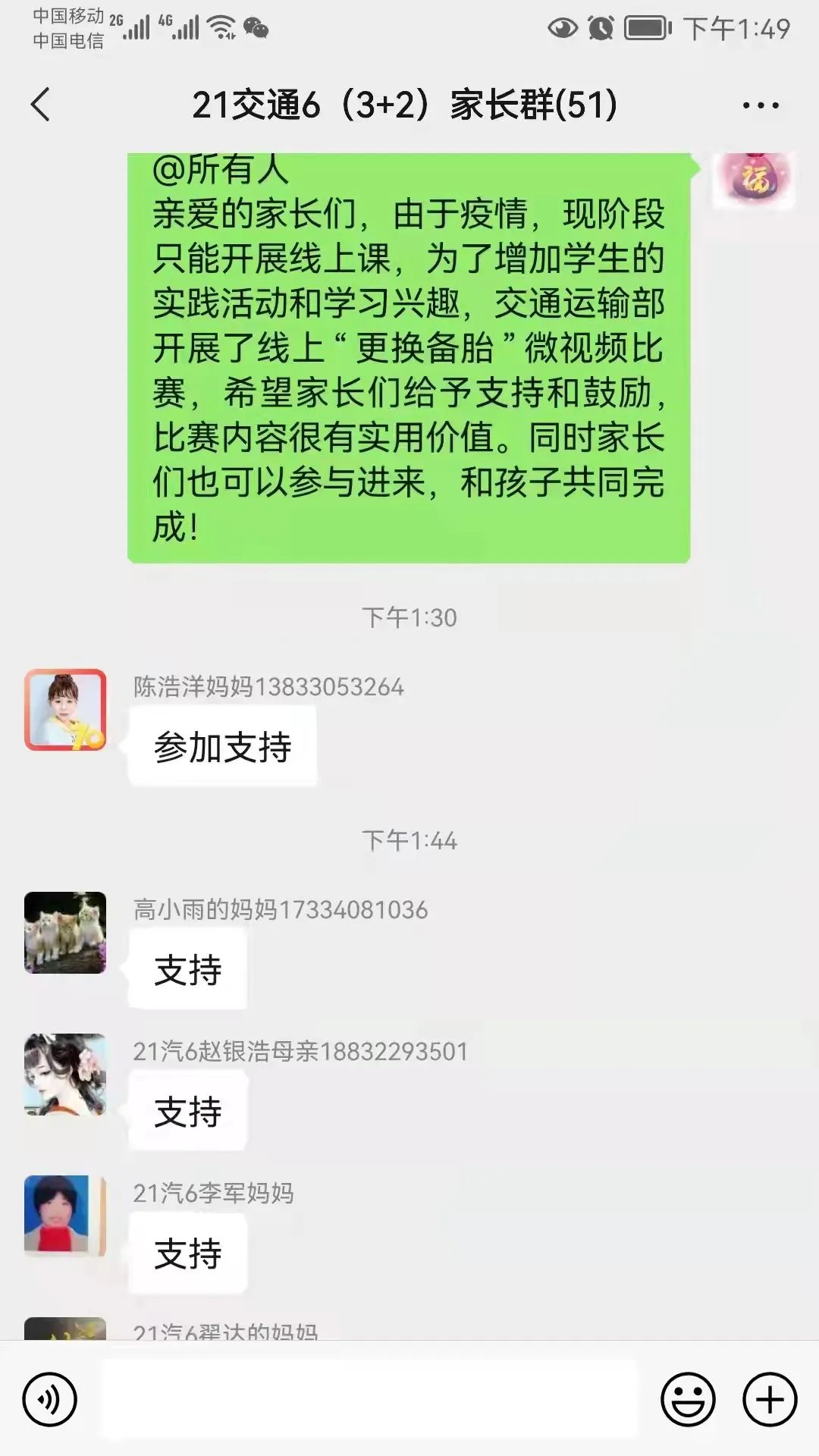Open 陈浩洋妈妈's profile avatar
This screenshot has height=1456, width=819.
(65, 710)
